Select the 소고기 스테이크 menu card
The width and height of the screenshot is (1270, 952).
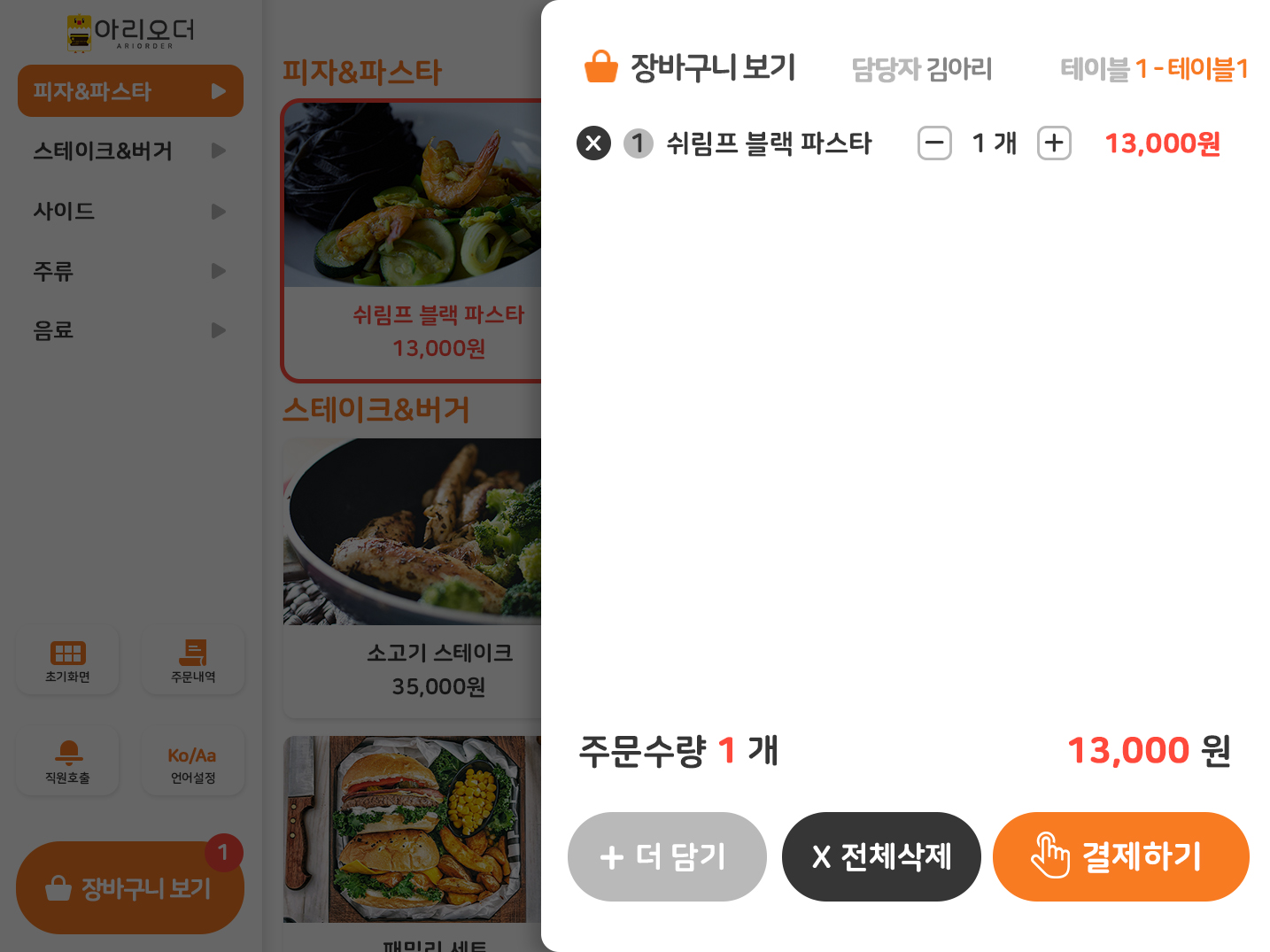[x=413, y=577]
